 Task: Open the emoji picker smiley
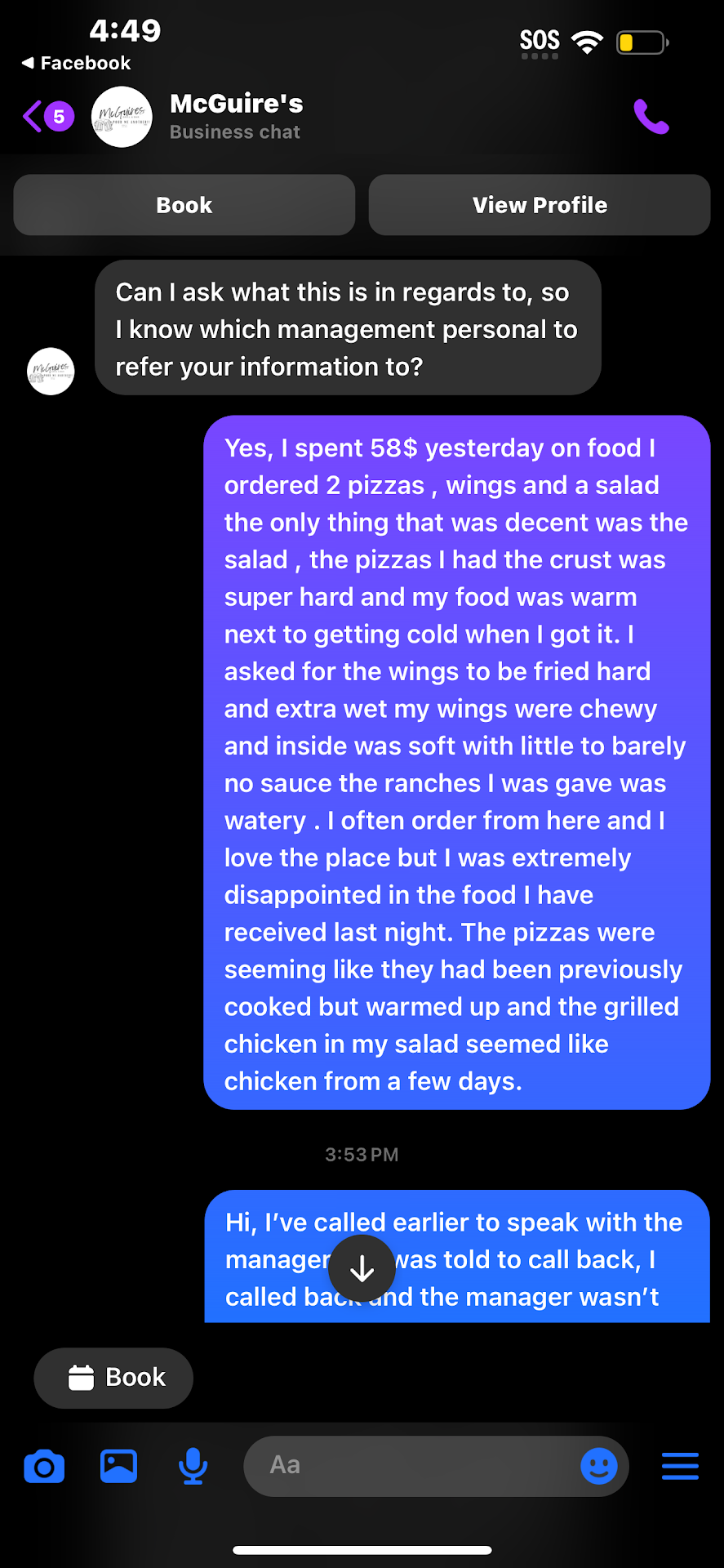(x=599, y=1466)
